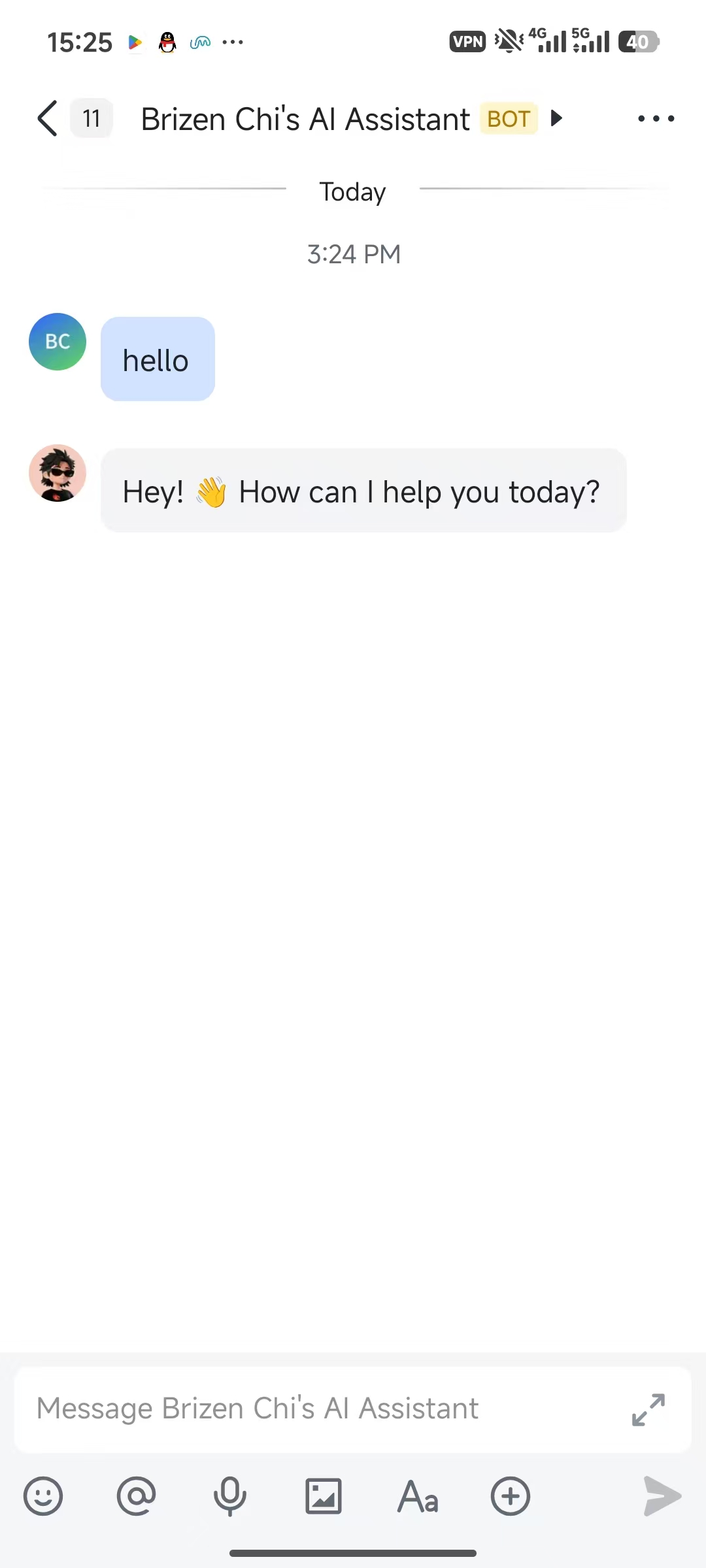Open Aa text formatting options

click(x=417, y=1496)
